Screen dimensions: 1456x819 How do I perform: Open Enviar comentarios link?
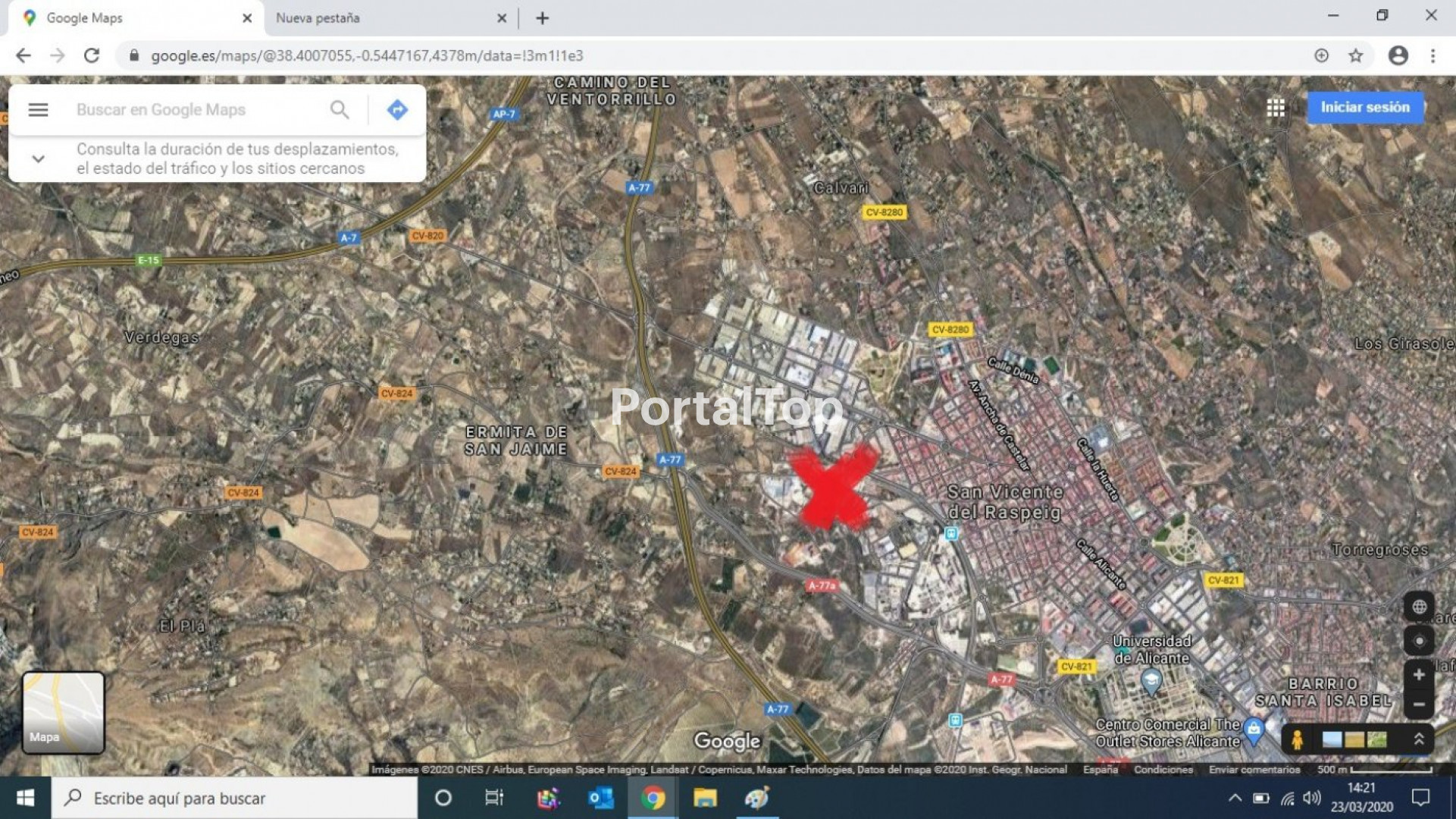click(1254, 769)
